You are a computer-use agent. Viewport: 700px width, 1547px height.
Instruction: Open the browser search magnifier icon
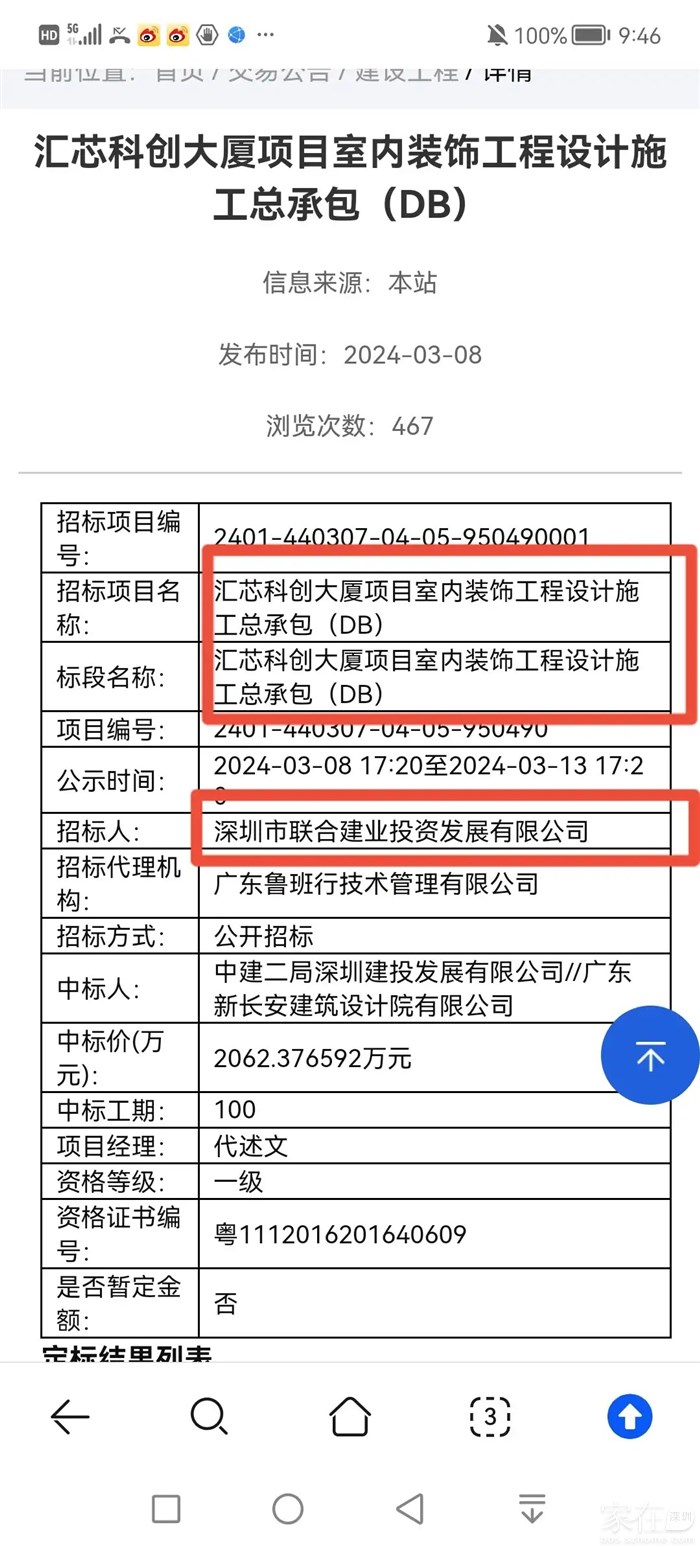pos(209,1416)
